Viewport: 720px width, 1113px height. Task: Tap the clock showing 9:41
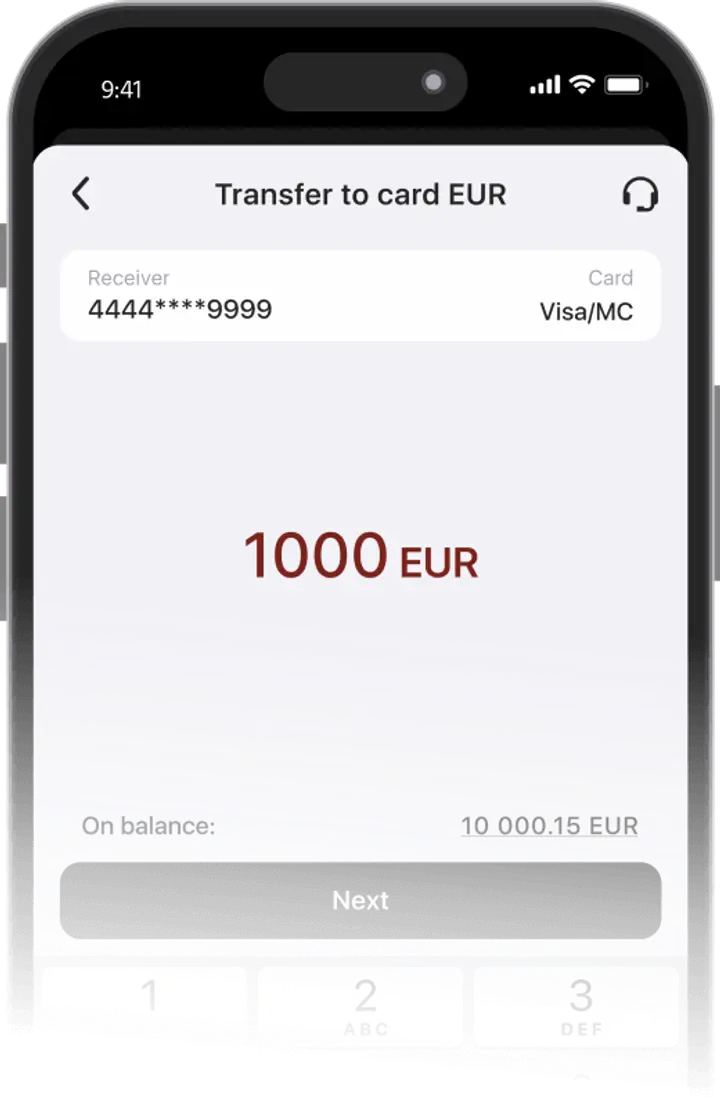click(x=121, y=89)
